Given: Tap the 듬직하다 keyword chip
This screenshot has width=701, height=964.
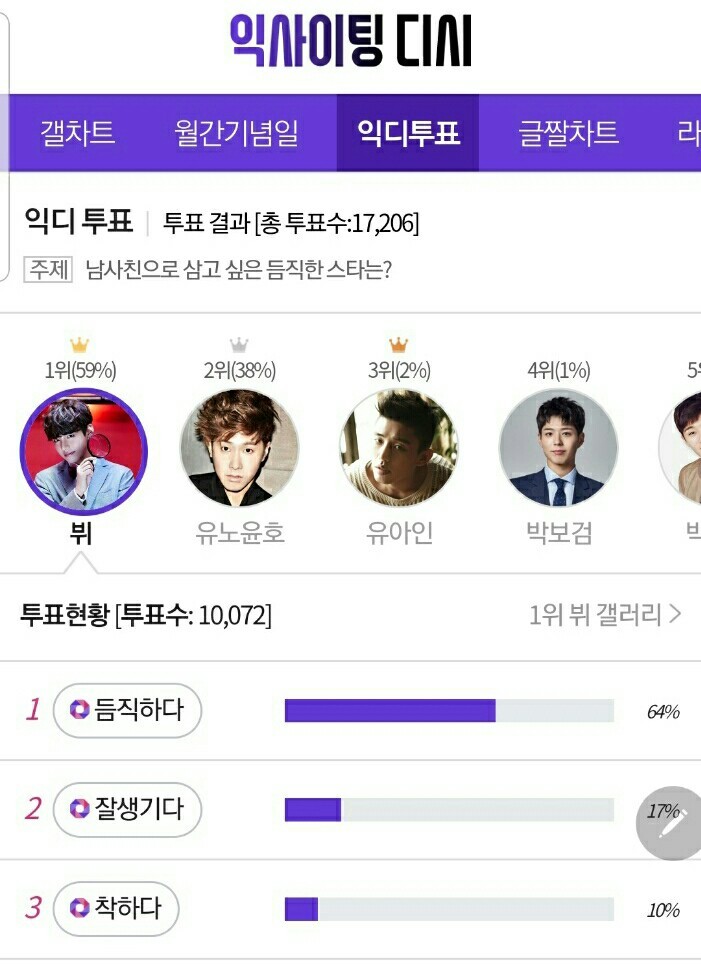Looking at the screenshot, I should click(x=127, y=710).
